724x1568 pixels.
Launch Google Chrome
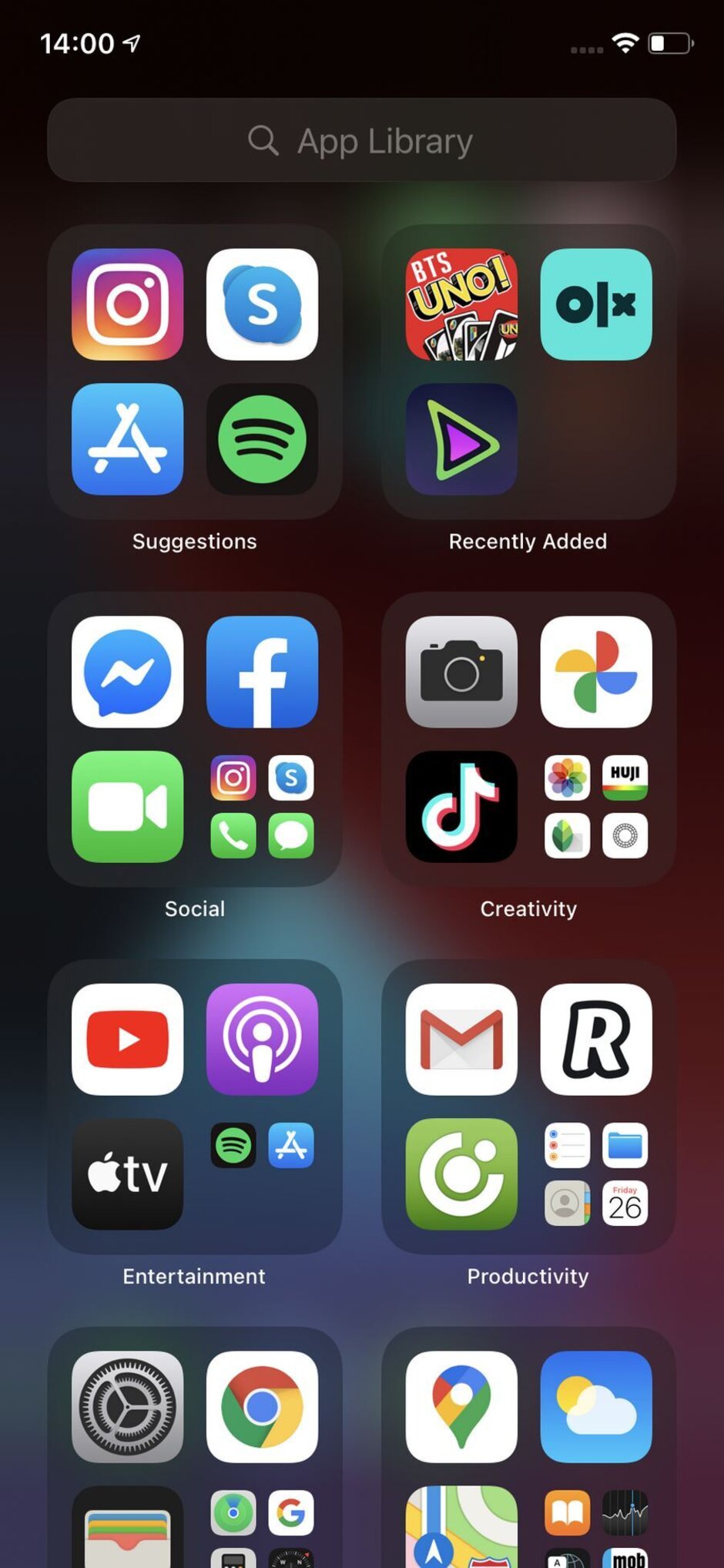262,1407
